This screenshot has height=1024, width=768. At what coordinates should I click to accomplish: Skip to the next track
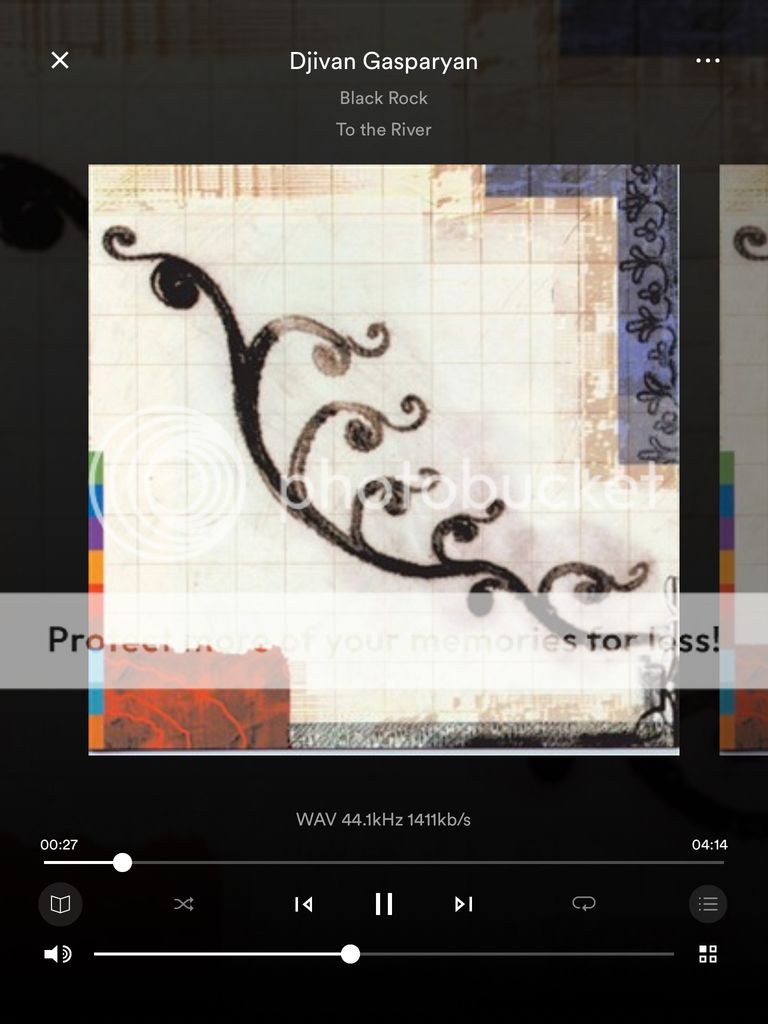click(x=463, y=904)
